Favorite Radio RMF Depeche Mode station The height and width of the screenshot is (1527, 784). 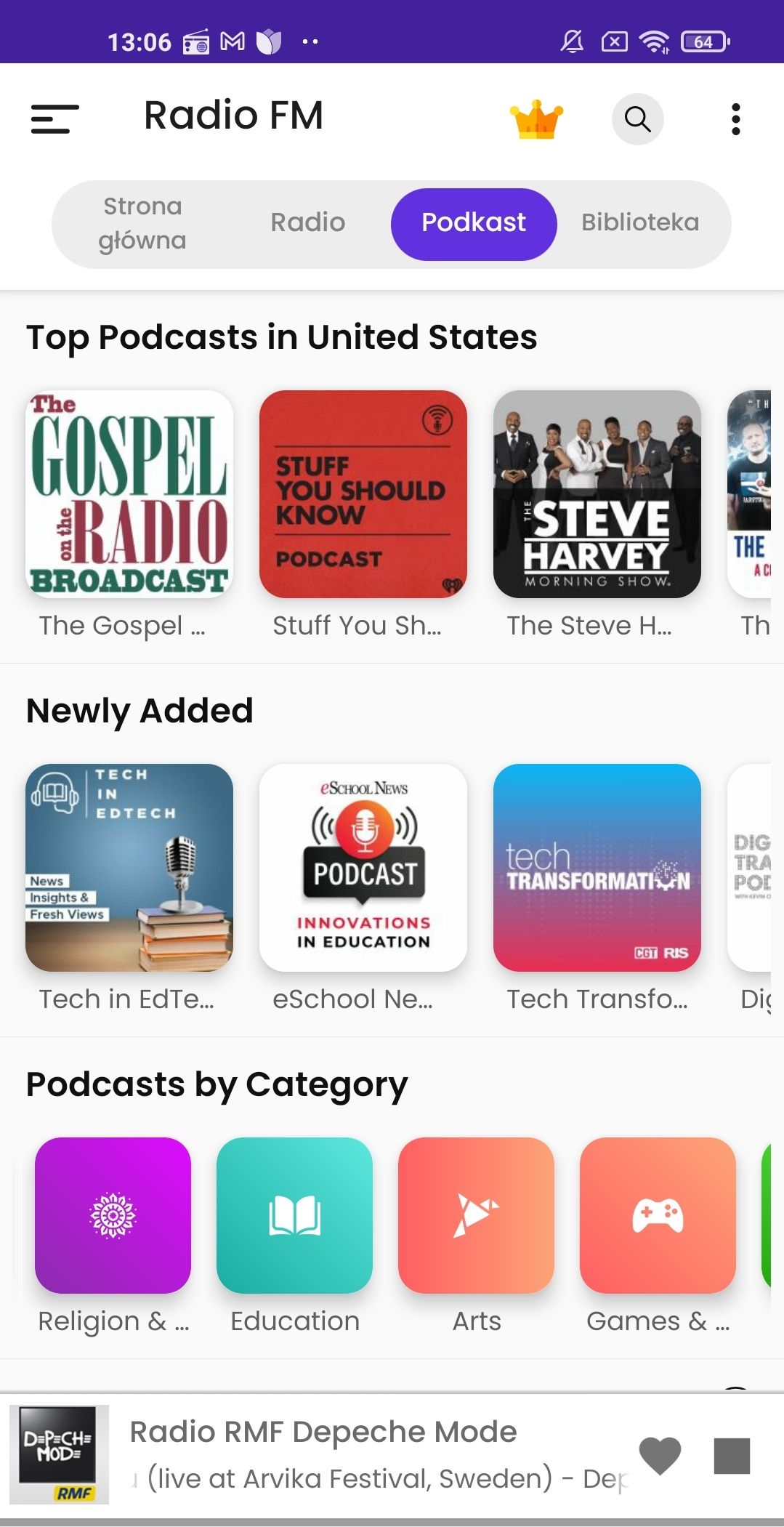pos(660,1456)
